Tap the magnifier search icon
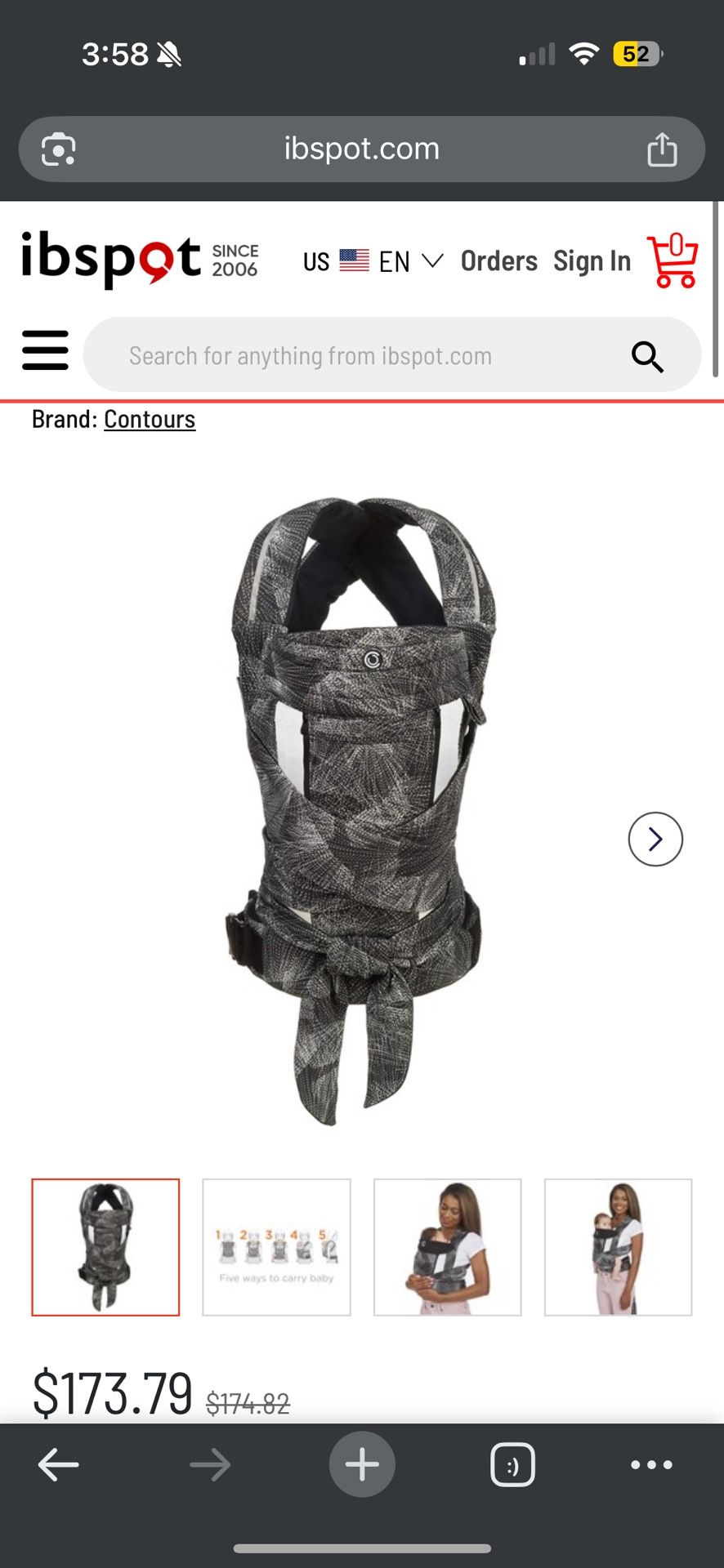This screenshot has width=724, height=1568. coord(646,356)
